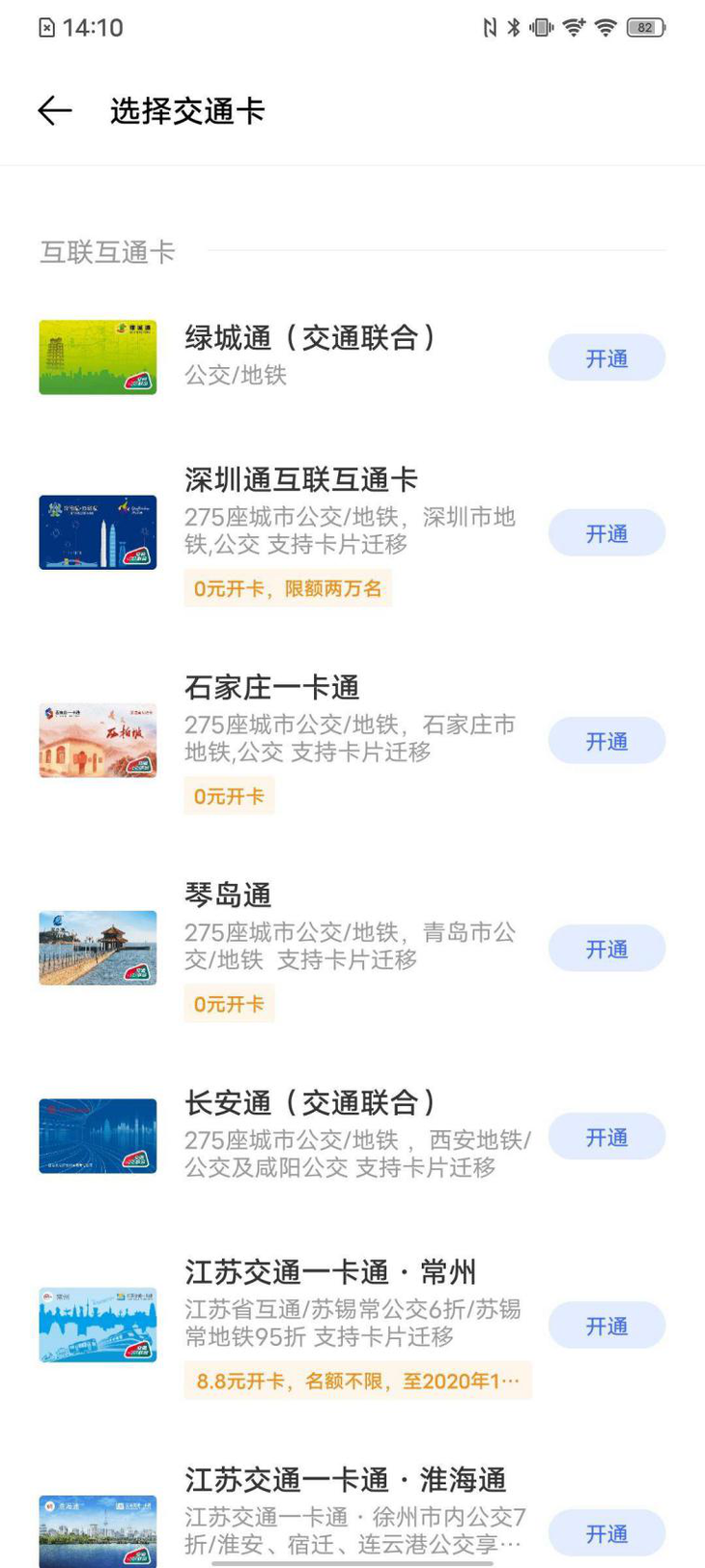The width and height of the screenshot is (705, 1568).
Task: Open the 长安通 row
Action: tap(352, 1136)
